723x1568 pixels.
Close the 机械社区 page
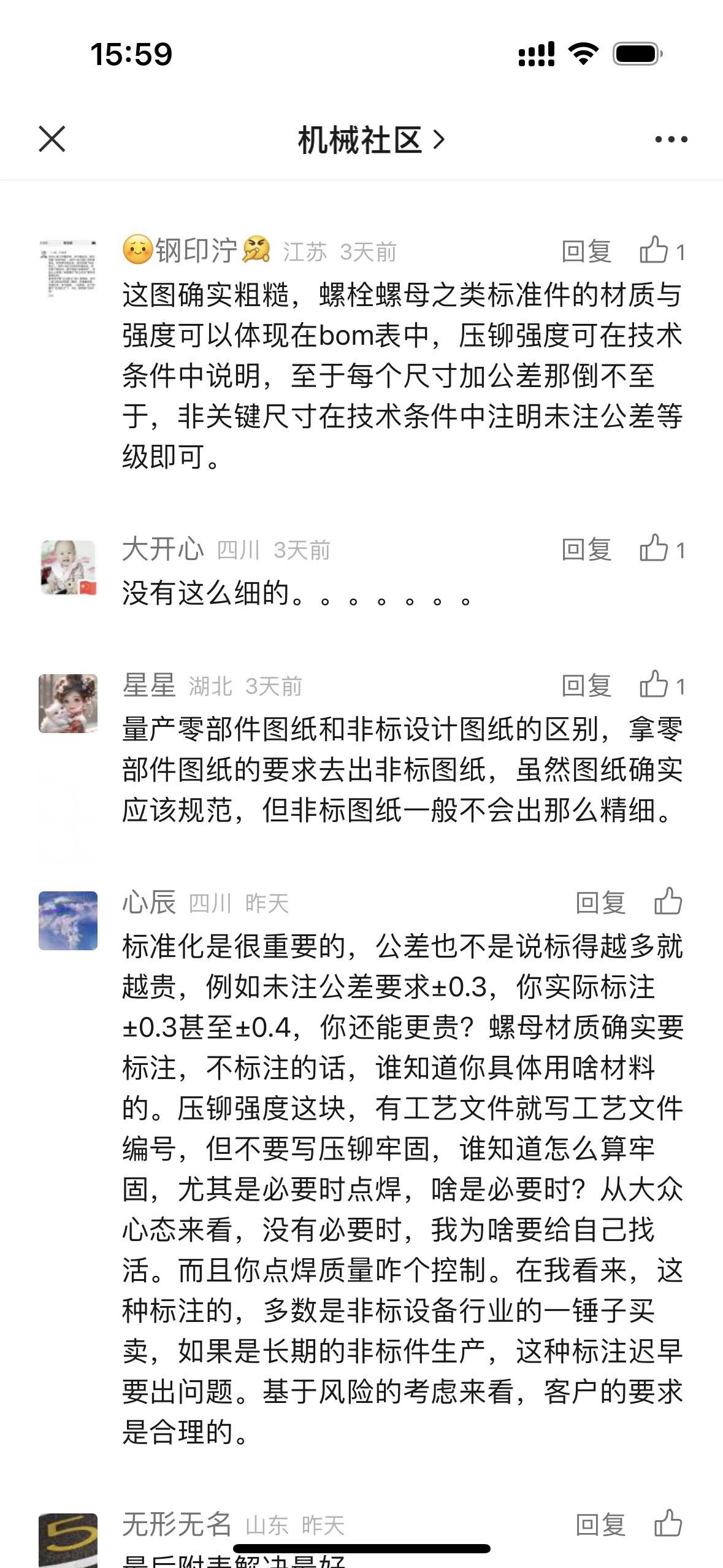tap(52, 139)
